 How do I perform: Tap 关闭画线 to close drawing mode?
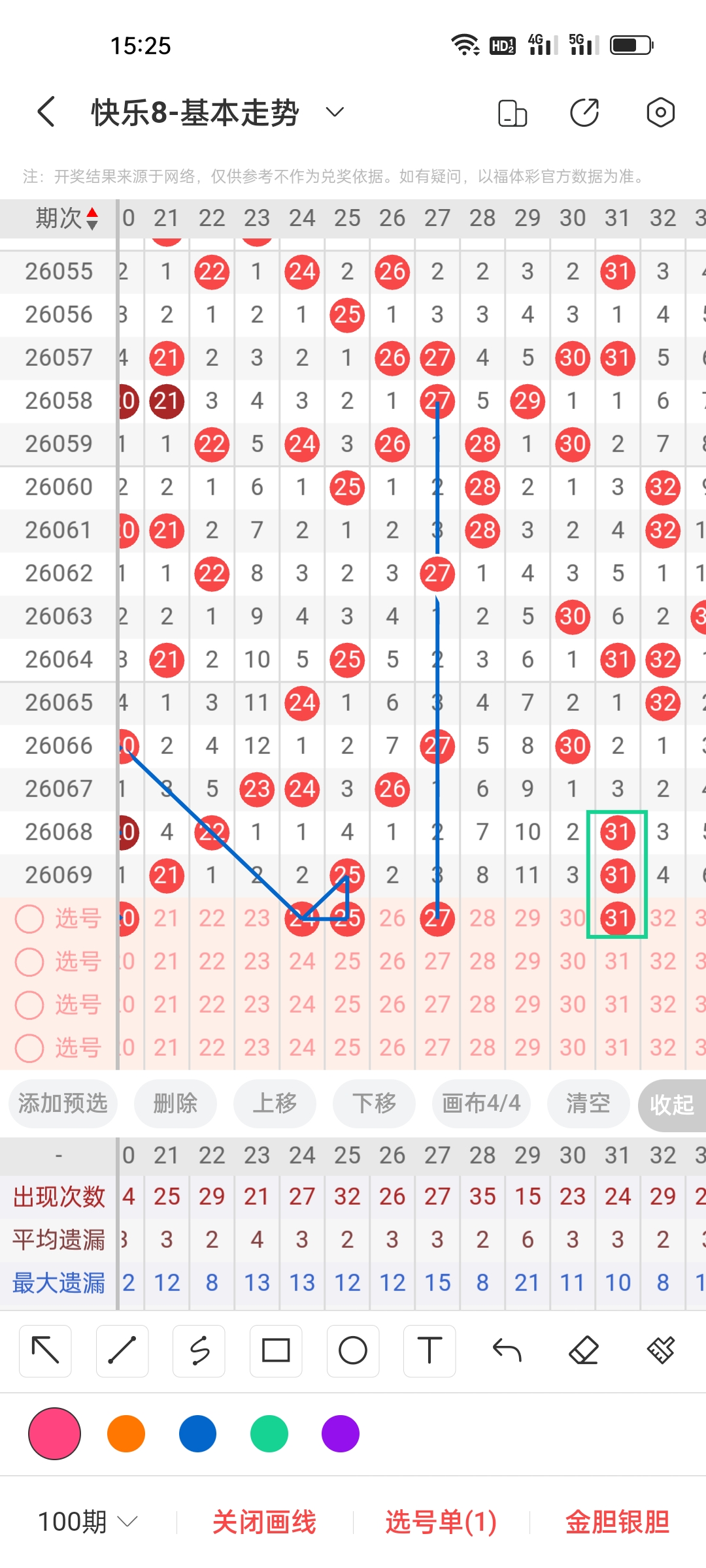(264, 1520)
